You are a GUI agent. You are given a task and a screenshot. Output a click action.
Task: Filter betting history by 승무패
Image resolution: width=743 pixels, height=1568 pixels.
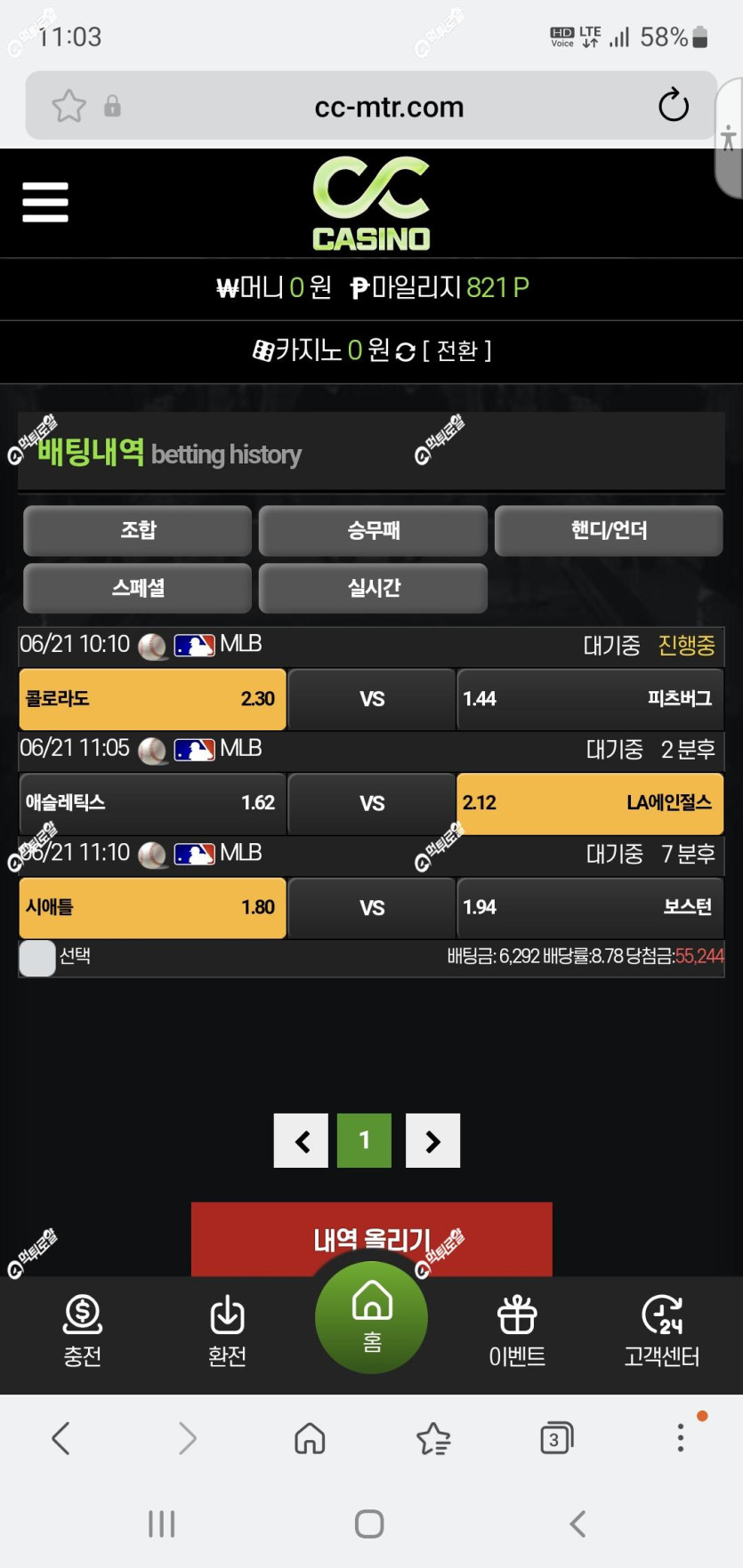click(x=373, y=531)
